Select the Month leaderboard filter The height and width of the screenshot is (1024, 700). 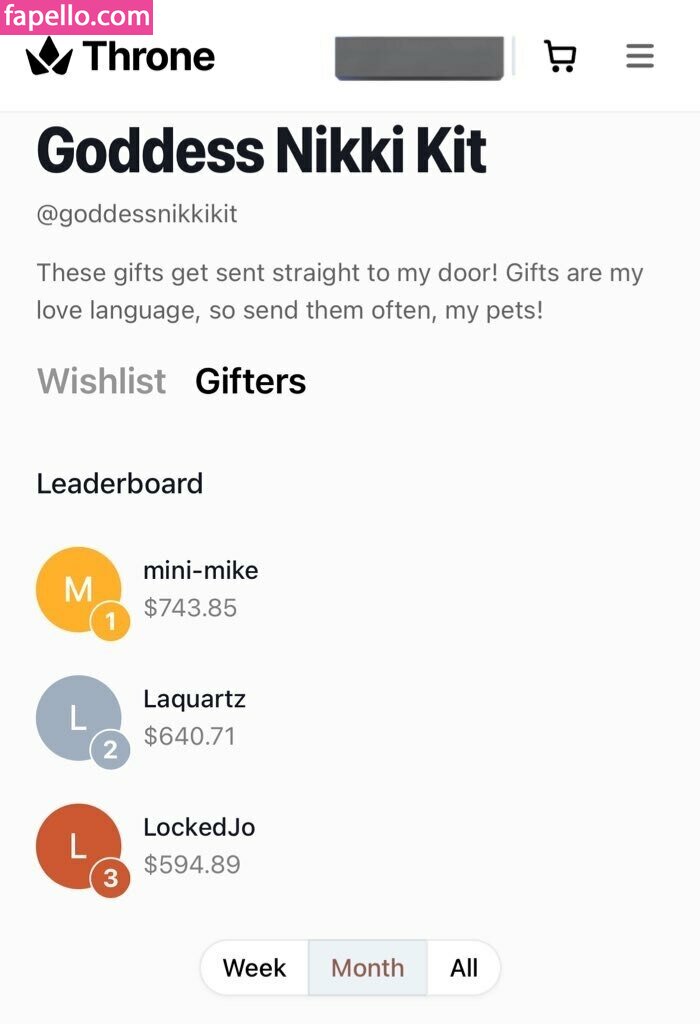368,968
